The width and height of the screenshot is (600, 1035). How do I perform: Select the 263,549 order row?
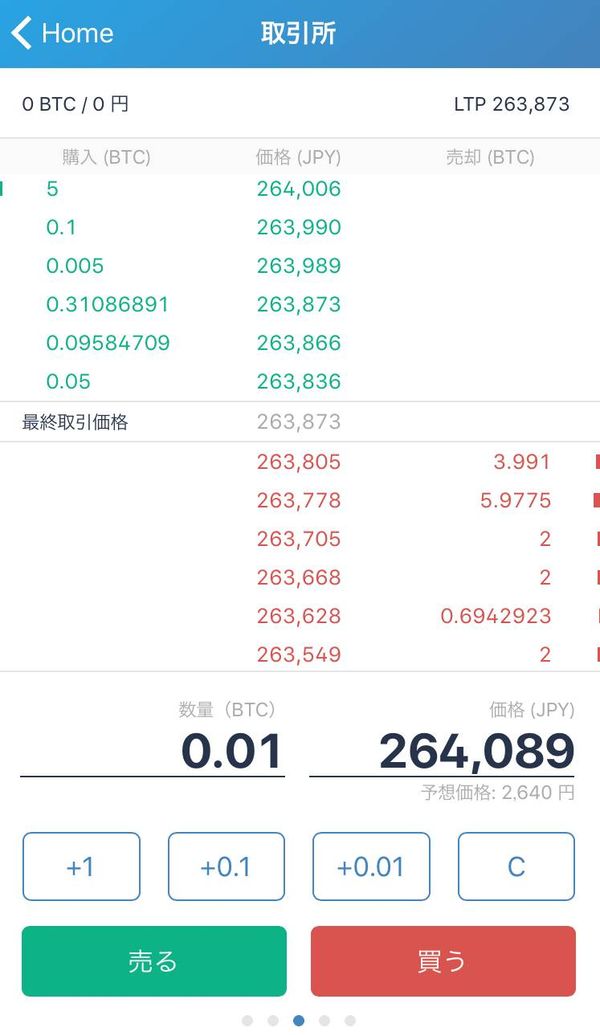tap(300, 654)
